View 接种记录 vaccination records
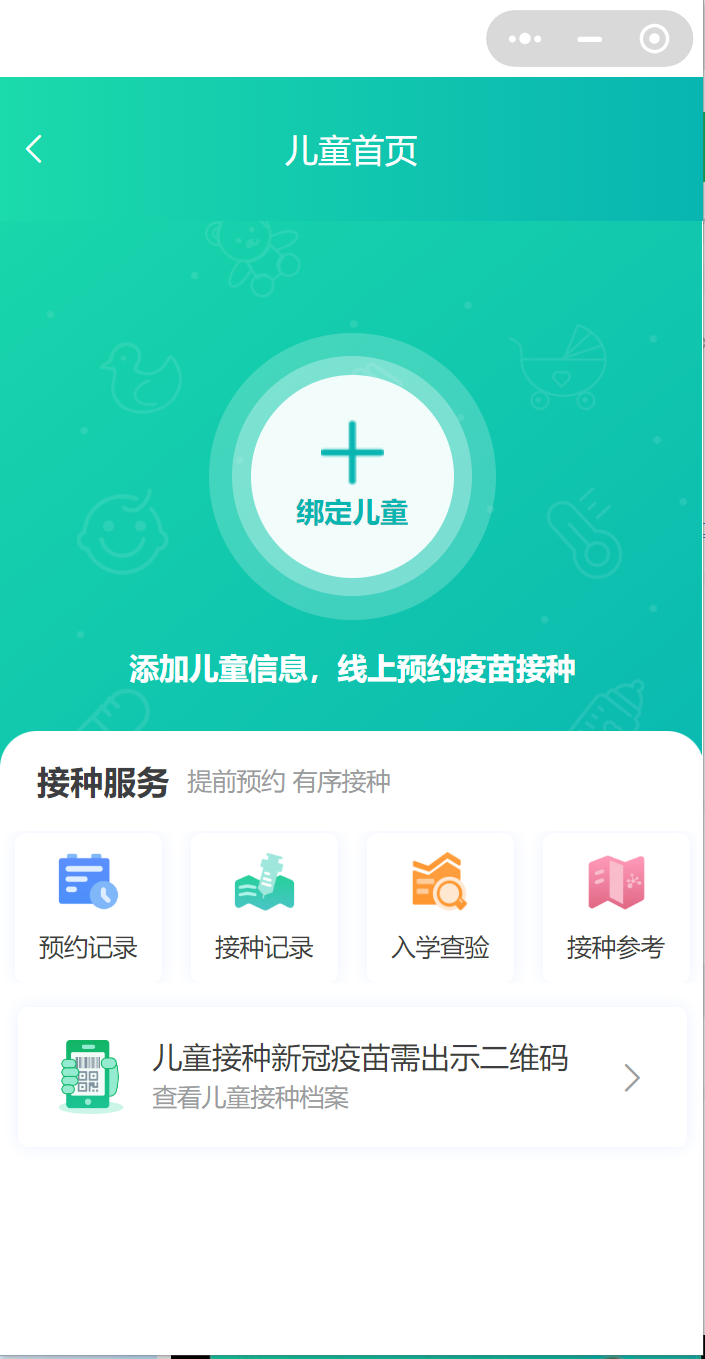The height and width of the screenshot is (1359, 705). pos(264,907)
